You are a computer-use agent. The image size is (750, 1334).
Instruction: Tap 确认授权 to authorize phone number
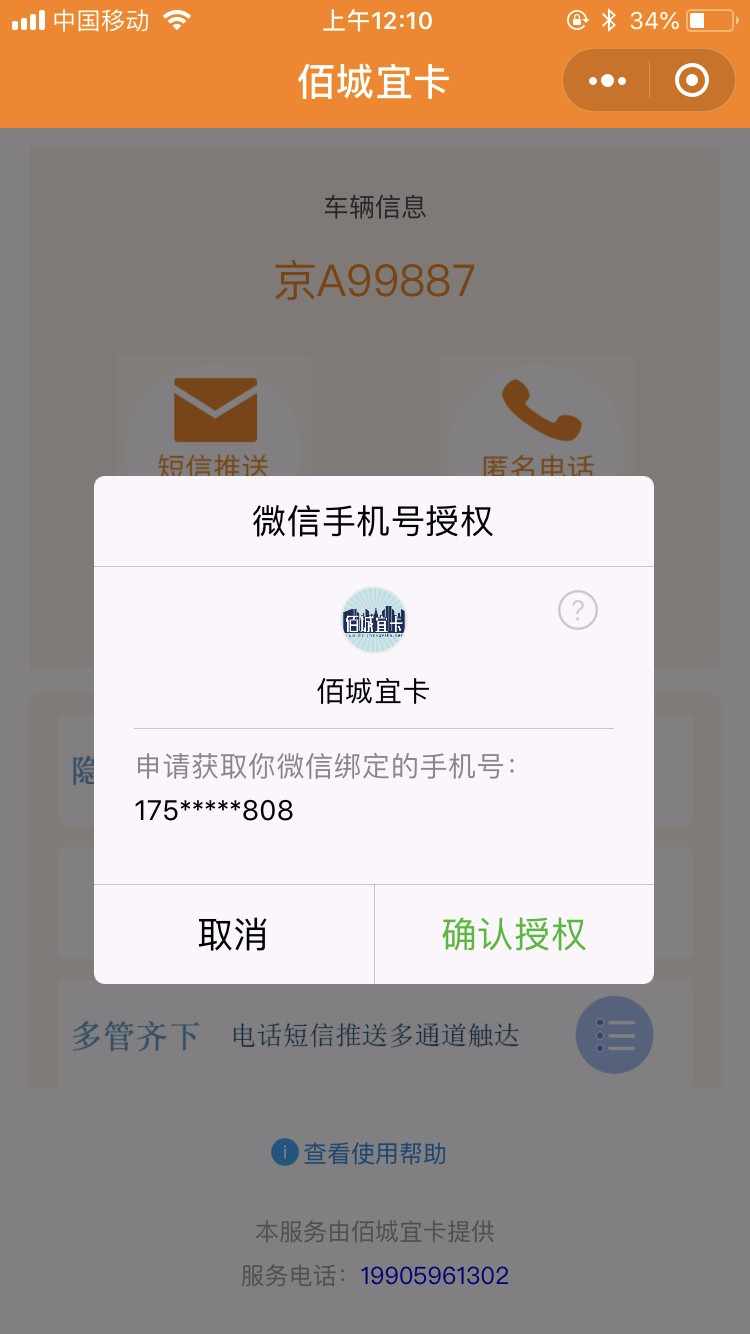tap(513, 934)
